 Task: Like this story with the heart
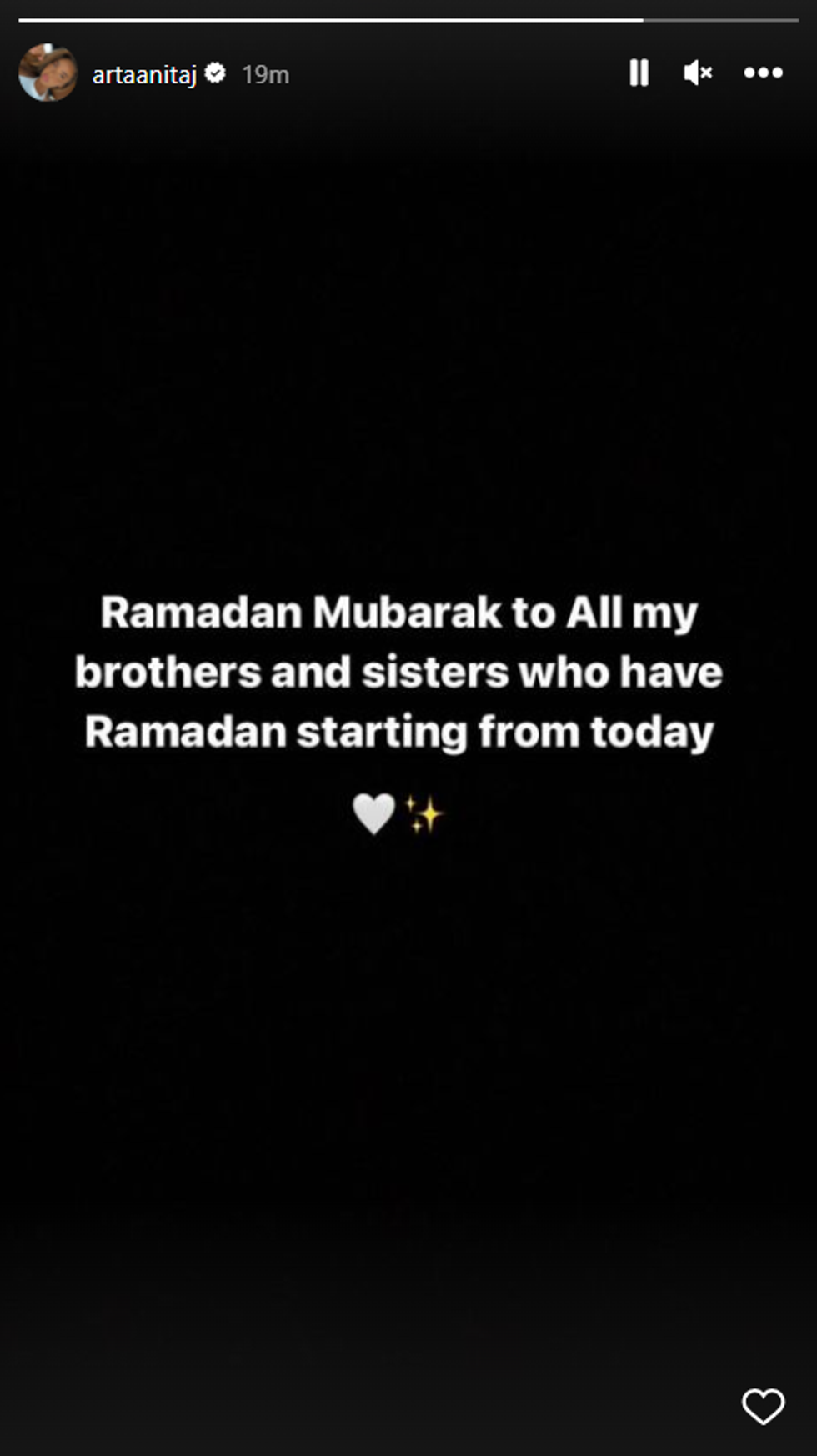point(763,1407)
